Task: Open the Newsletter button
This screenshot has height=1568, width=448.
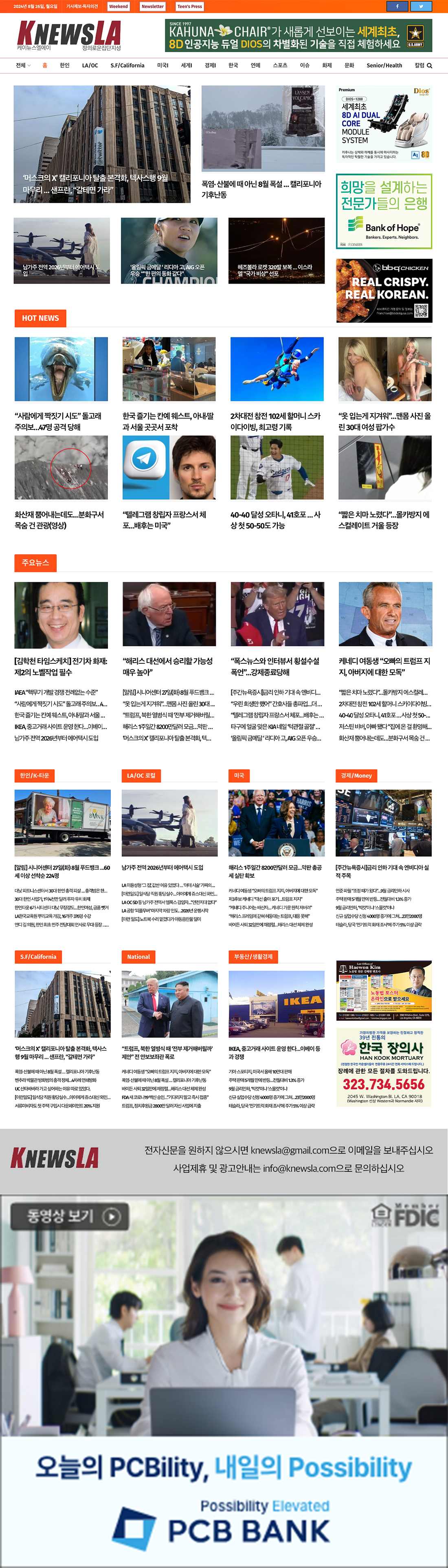Action: click(152, 7)
